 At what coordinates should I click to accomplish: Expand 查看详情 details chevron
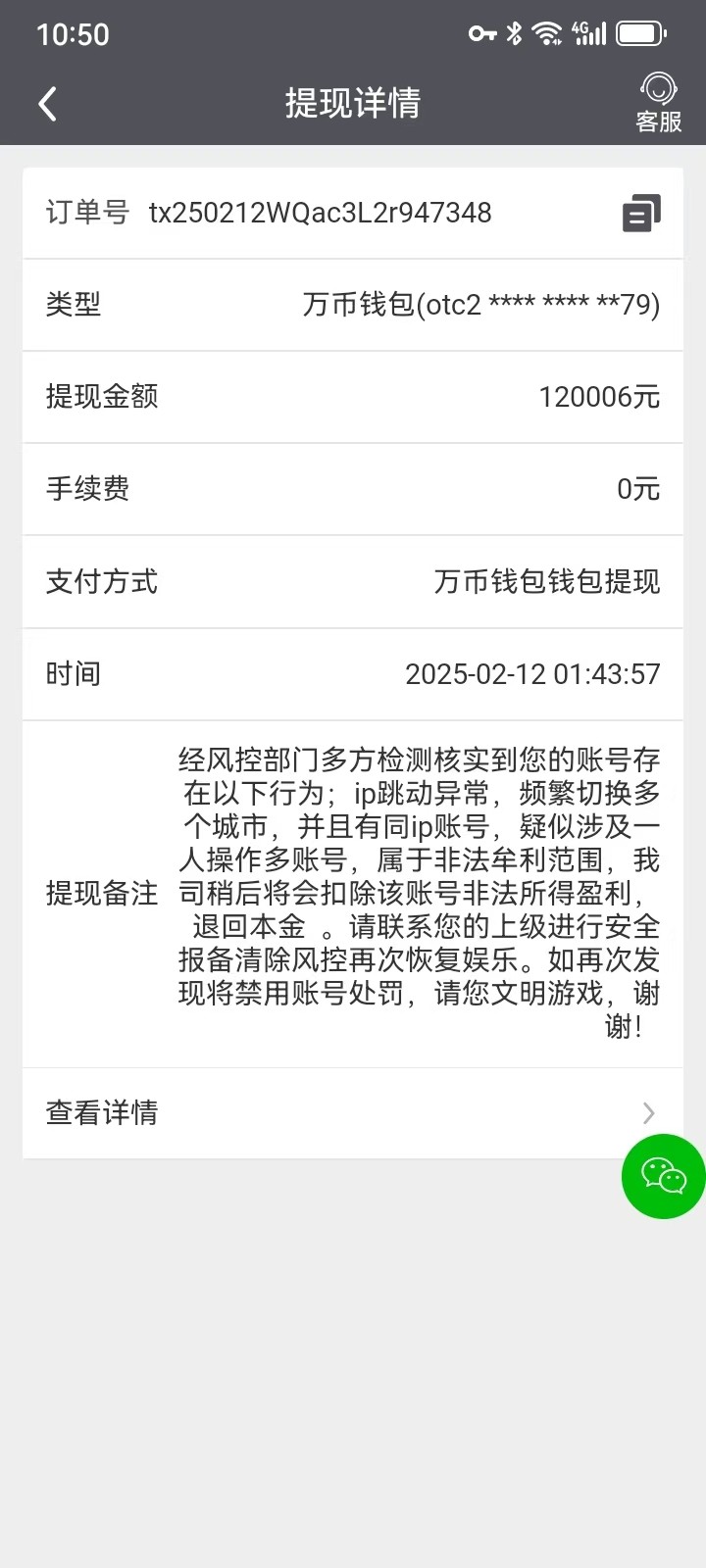point(646,1112)
